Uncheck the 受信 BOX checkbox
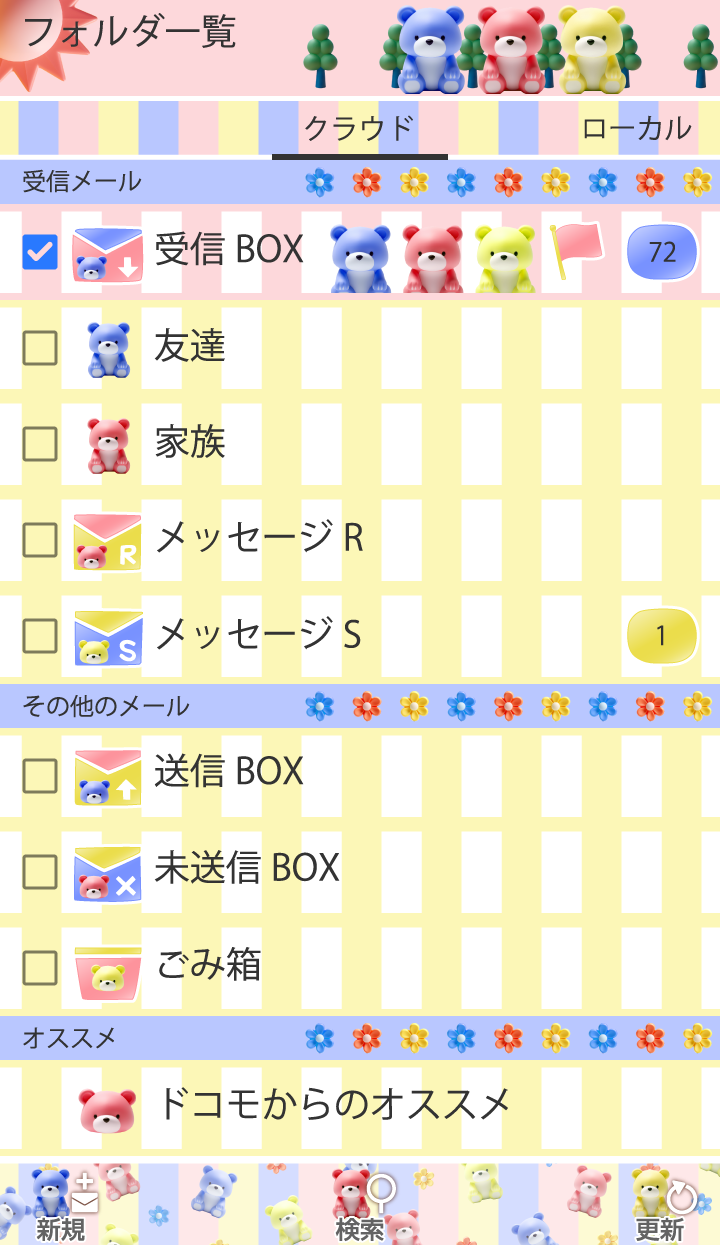This screenshot has width=720, height=1252. pyautogui.click(x=40, y=252)
